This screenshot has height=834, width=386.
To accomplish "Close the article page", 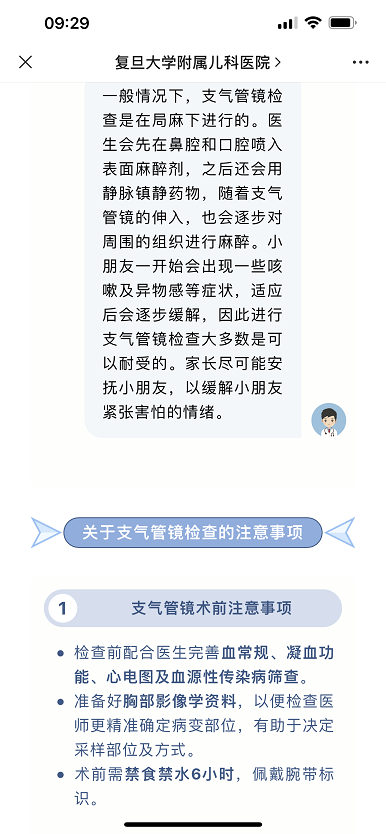I will [25, 62].
